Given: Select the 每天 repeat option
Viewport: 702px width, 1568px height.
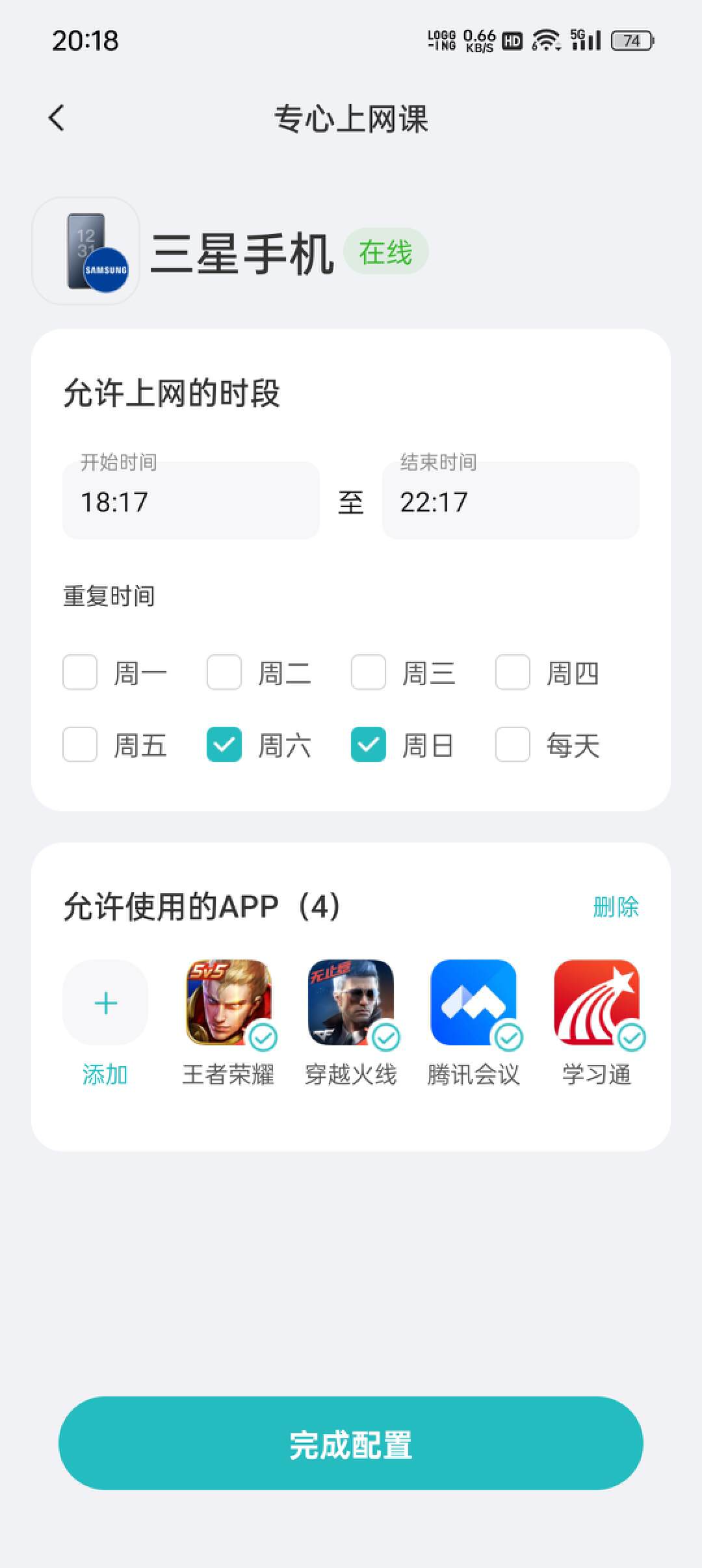Looking at the screenshot, I should tap(513, 744).
